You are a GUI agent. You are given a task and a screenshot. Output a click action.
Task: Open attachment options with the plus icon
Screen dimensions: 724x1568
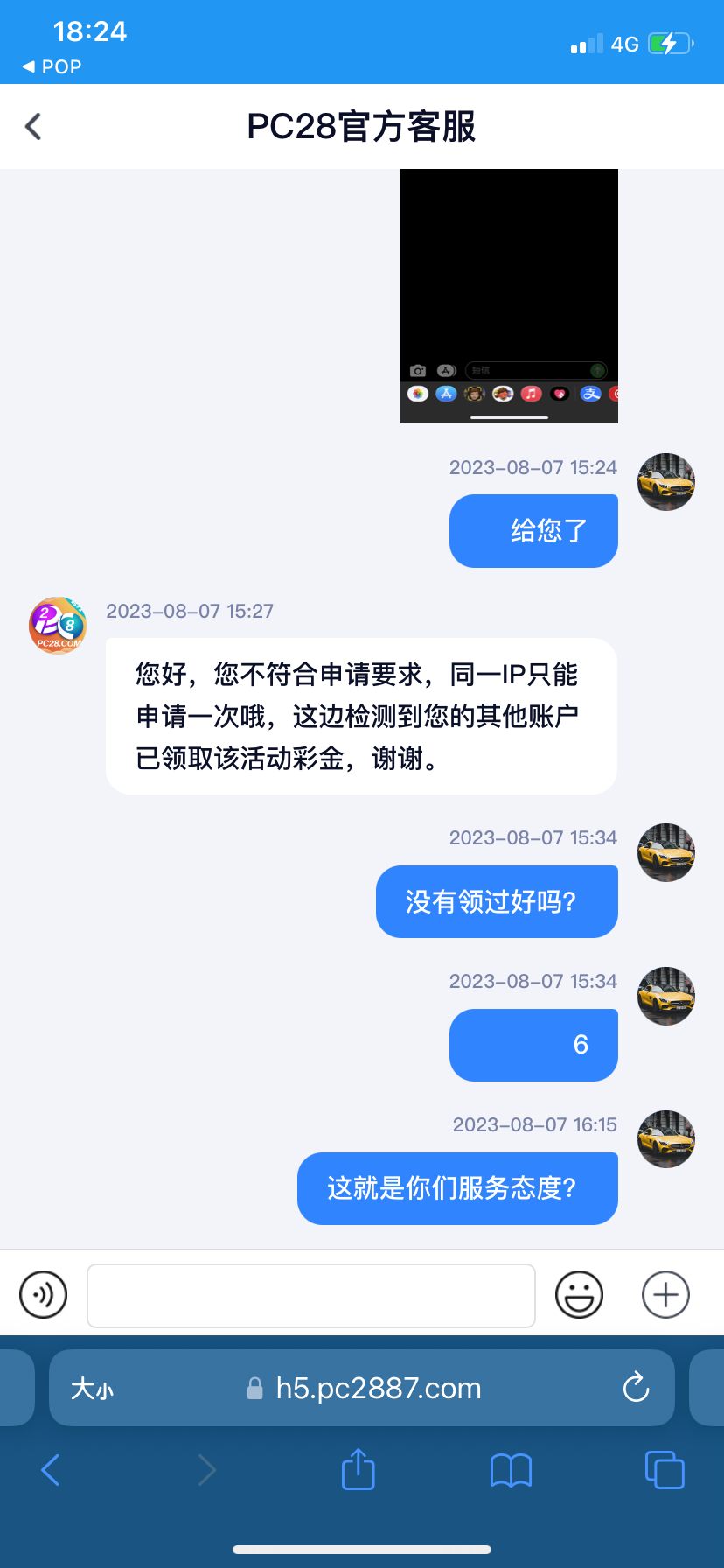coord(665,1294)
